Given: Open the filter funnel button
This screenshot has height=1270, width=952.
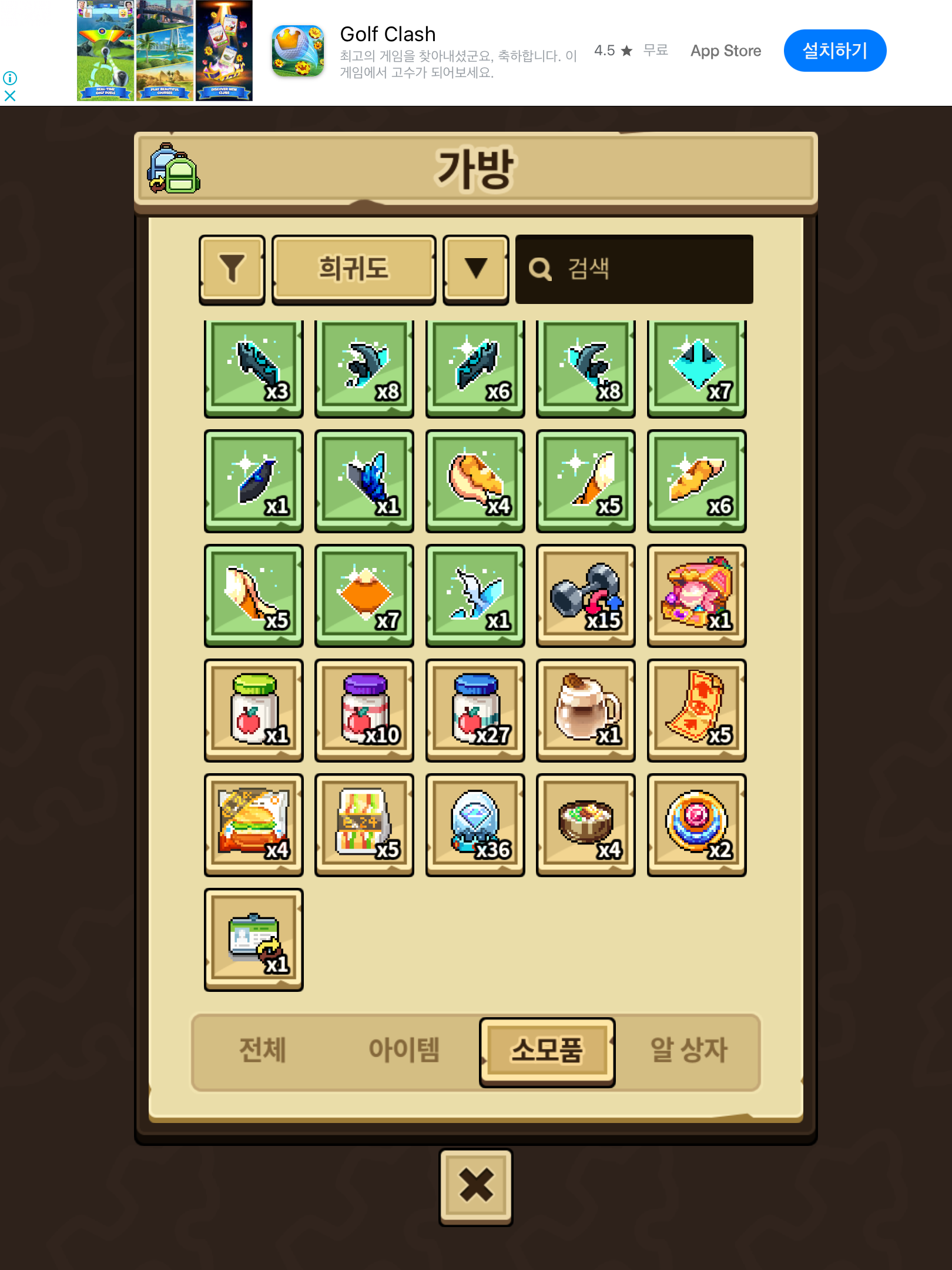Looking at the screenshot, I should [x=232, y=269].
